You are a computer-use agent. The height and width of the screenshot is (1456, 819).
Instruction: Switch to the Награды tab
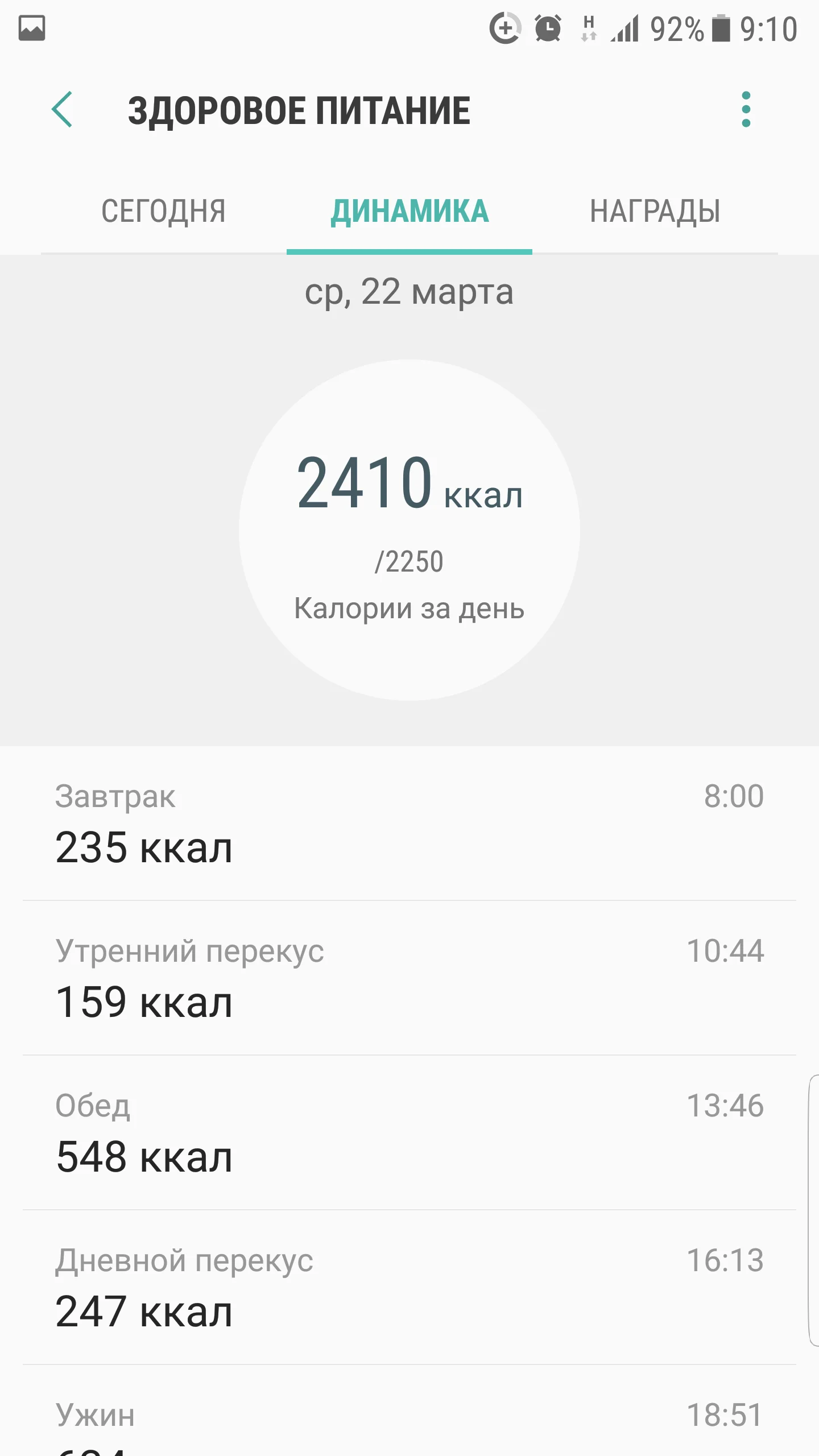click(x=655, y=212)
